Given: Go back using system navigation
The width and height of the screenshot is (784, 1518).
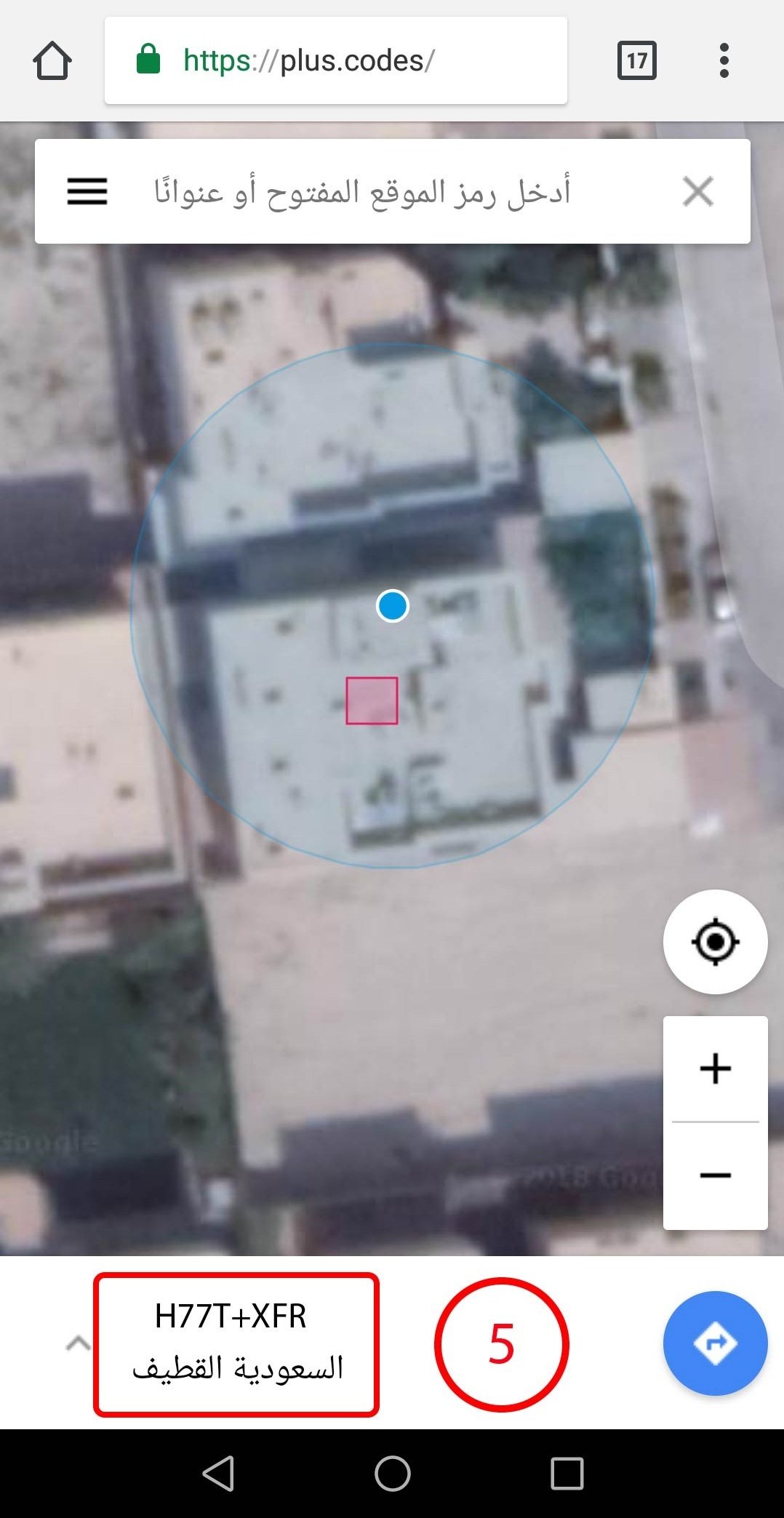Looking at the screenshot, I should click(217, 1474).
